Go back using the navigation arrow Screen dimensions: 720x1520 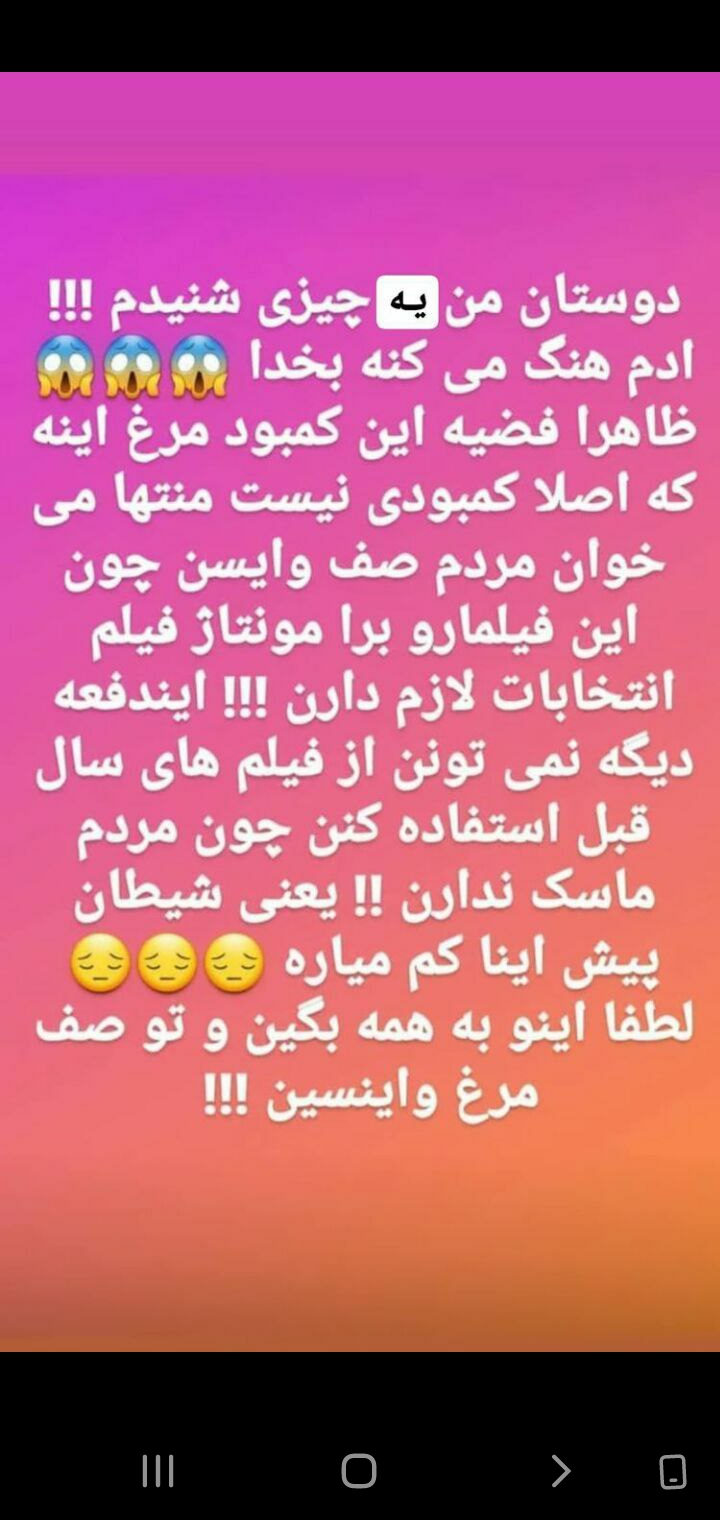[560, 1471]
